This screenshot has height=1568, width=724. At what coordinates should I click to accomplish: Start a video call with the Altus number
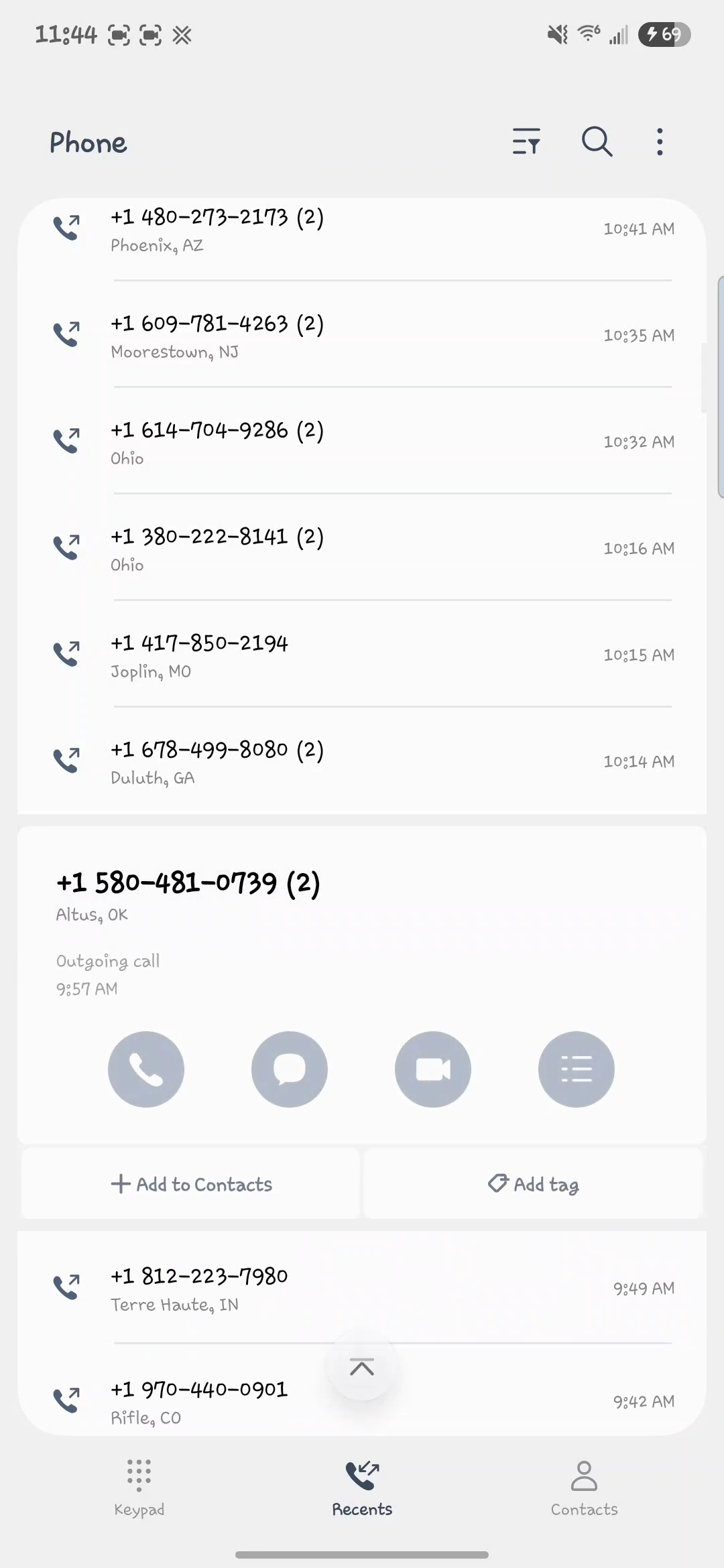click(433, 1069)
